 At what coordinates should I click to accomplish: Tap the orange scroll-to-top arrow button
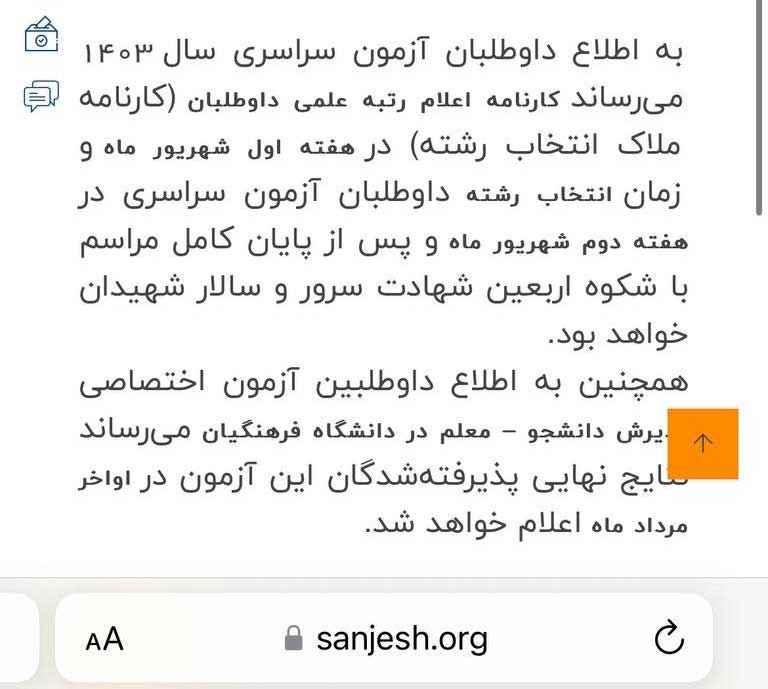coord(702,443)
